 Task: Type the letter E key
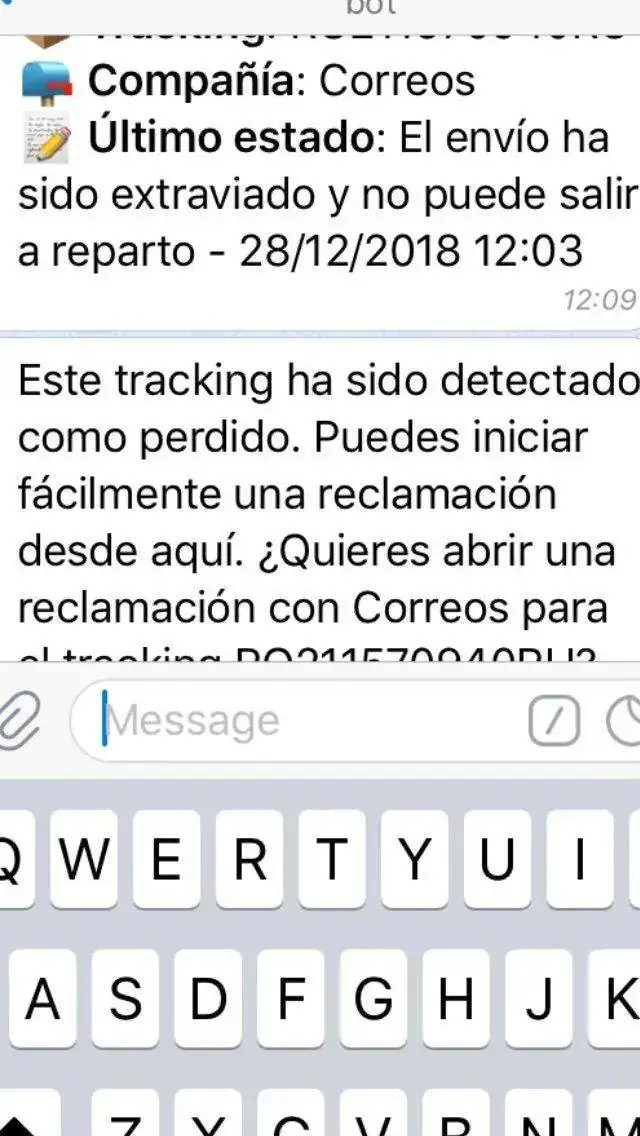(x=167, y=859)
